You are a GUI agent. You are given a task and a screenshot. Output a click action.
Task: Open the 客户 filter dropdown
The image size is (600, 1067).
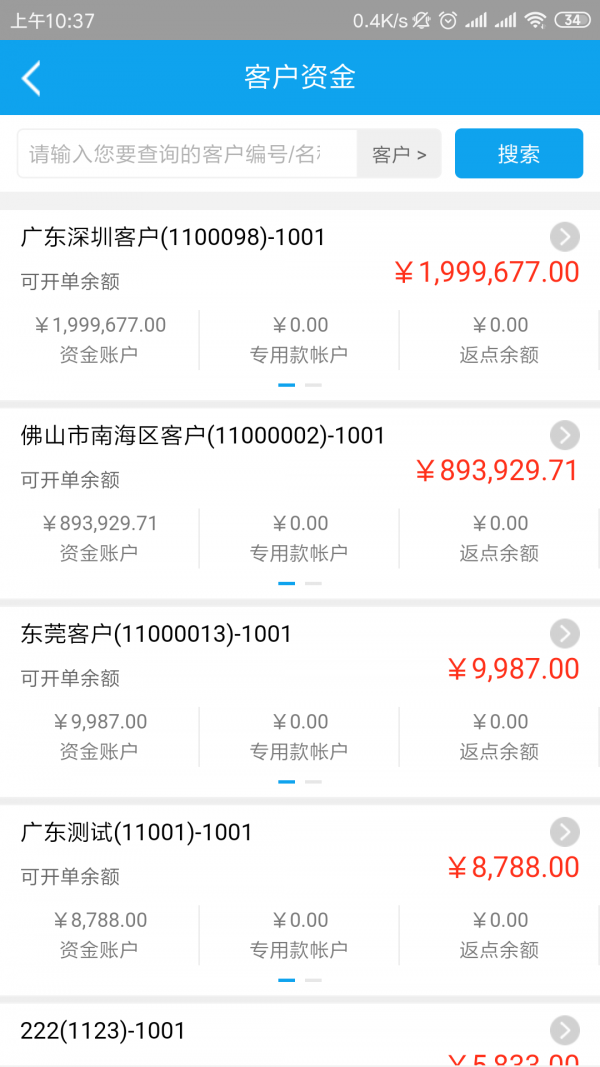point(399,154)
